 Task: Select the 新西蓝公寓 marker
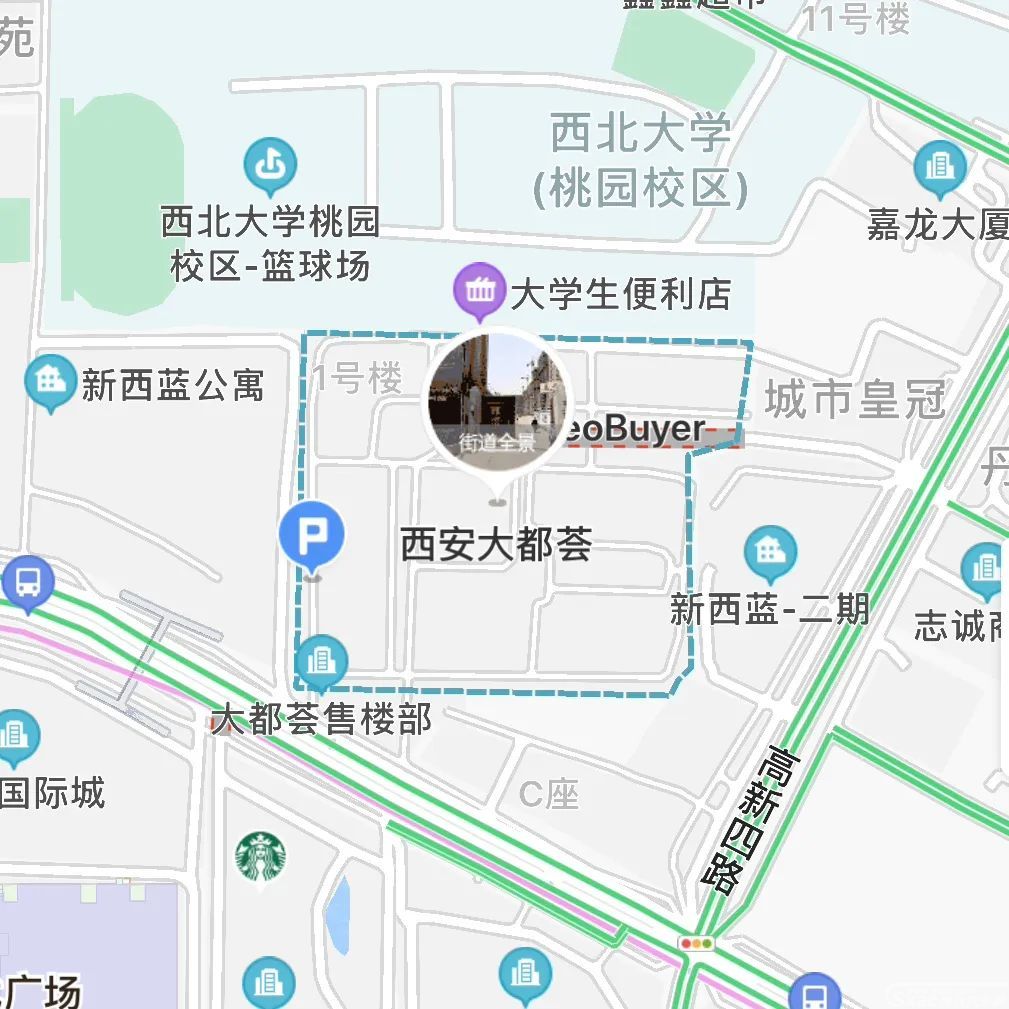click(x=50, y=381)
